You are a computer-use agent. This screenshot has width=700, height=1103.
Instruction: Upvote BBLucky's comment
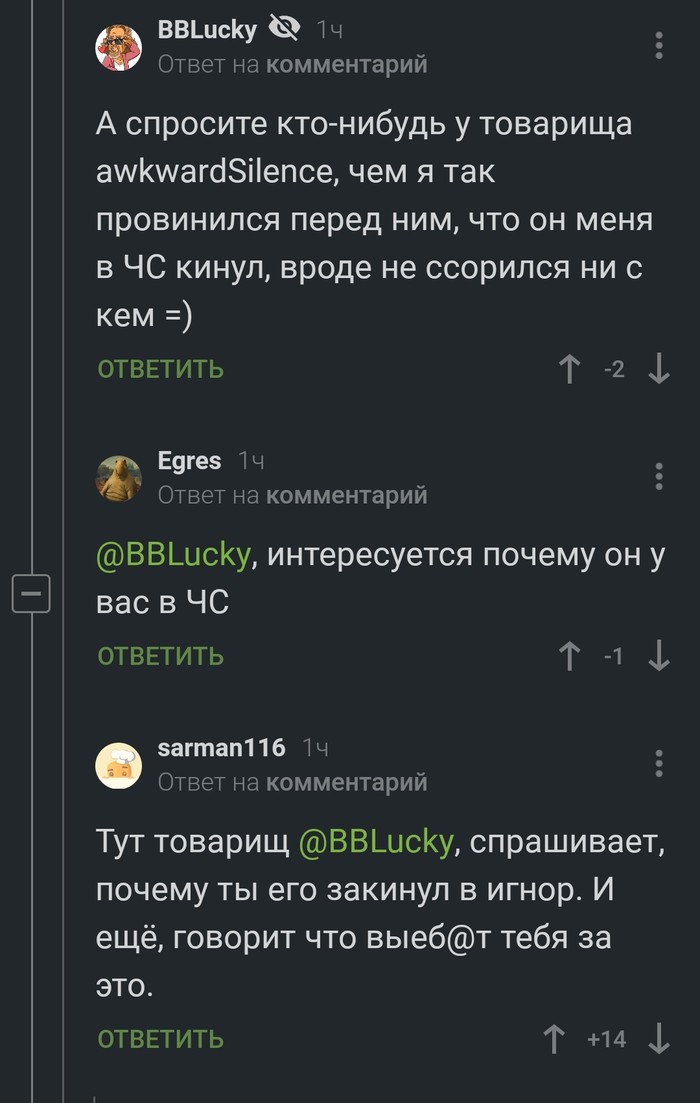pyautogui.click(x=570, y=370)
